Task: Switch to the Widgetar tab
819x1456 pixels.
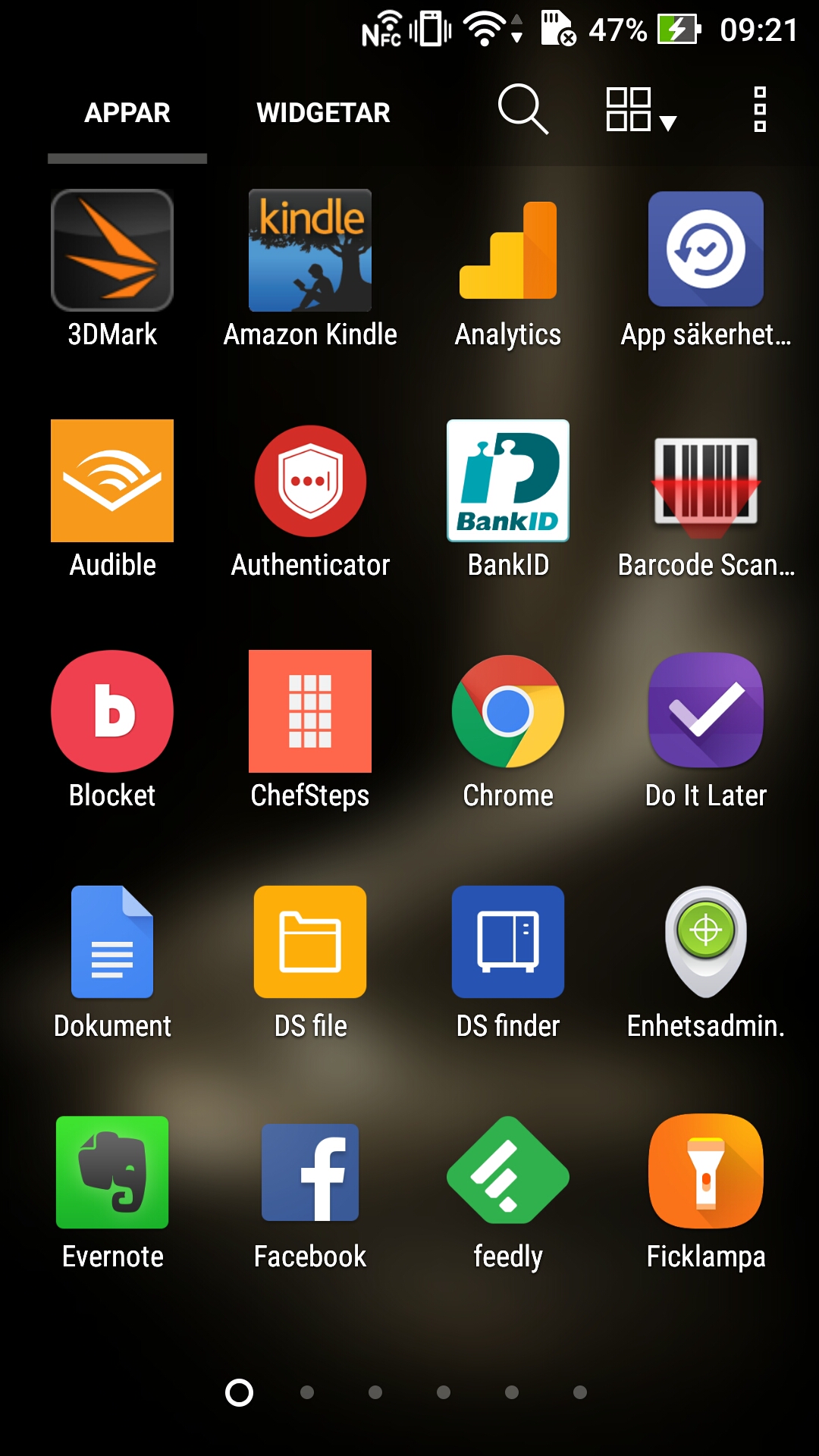Action: tap(323, 113)
